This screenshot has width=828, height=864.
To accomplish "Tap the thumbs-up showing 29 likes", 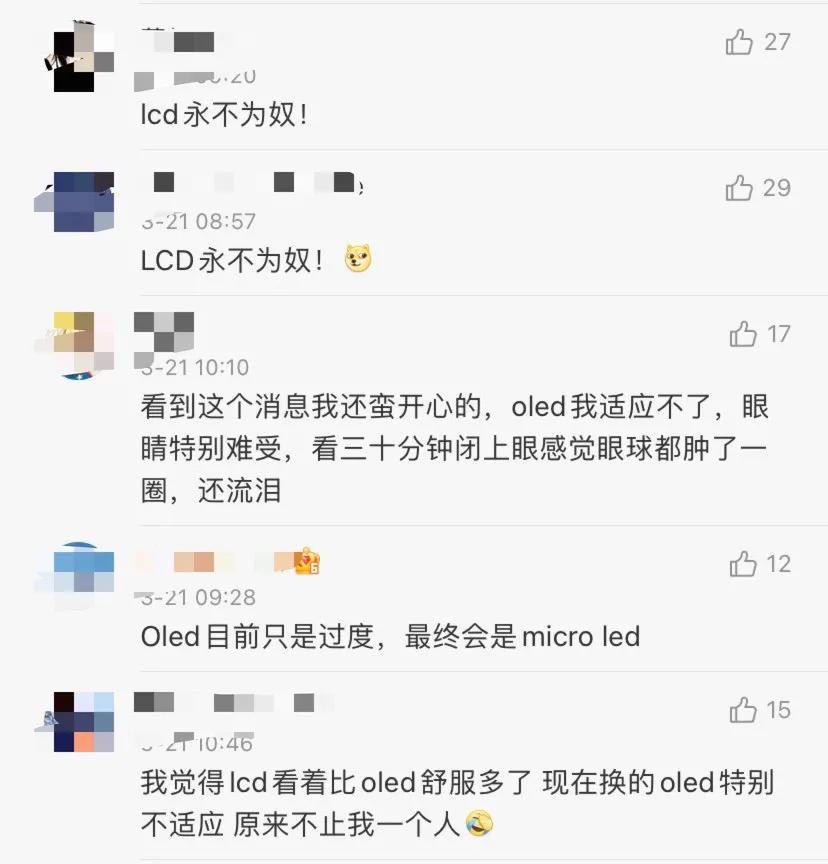I will tap(742, 188).
